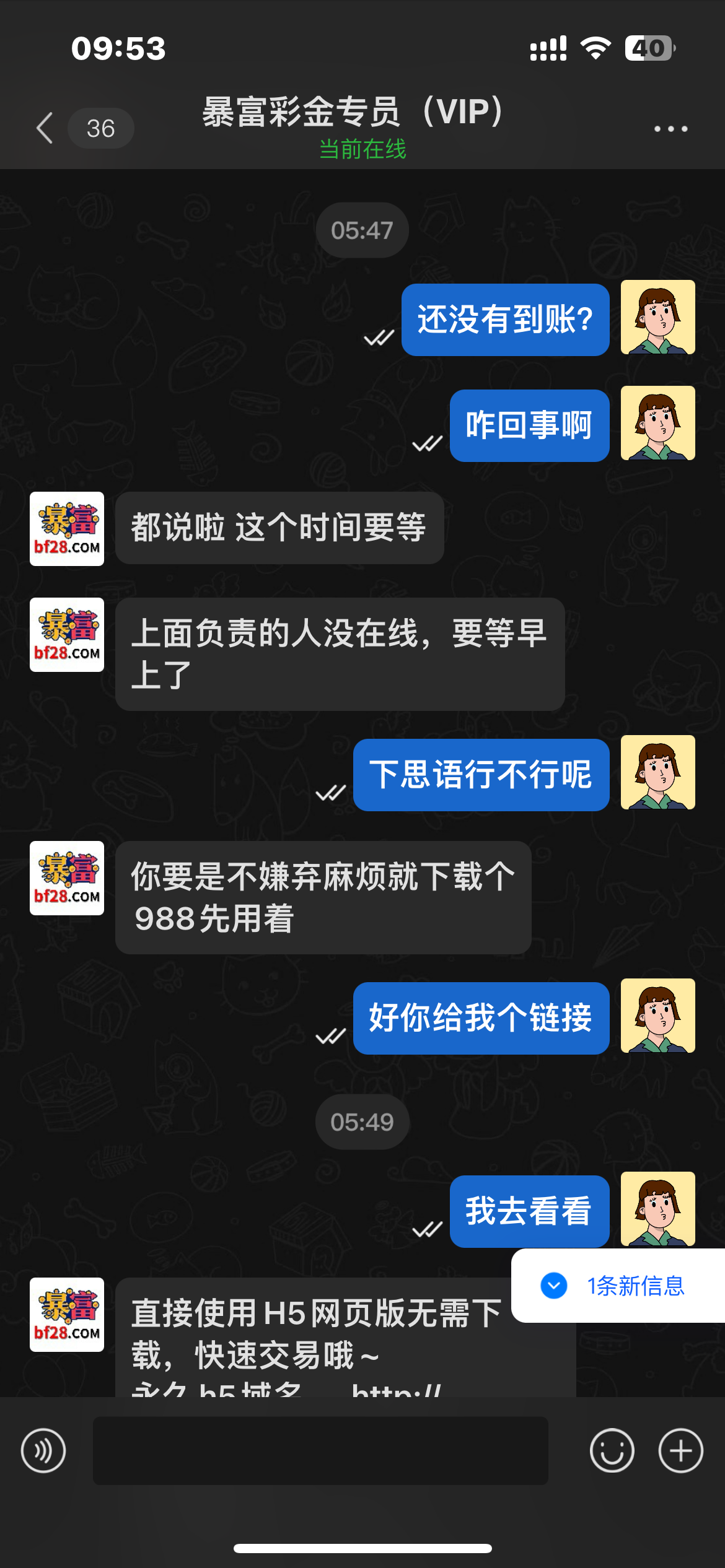Open the three-dot overflow menu
The width and height of the screenshot is (725, 1568).
[670, 129]
